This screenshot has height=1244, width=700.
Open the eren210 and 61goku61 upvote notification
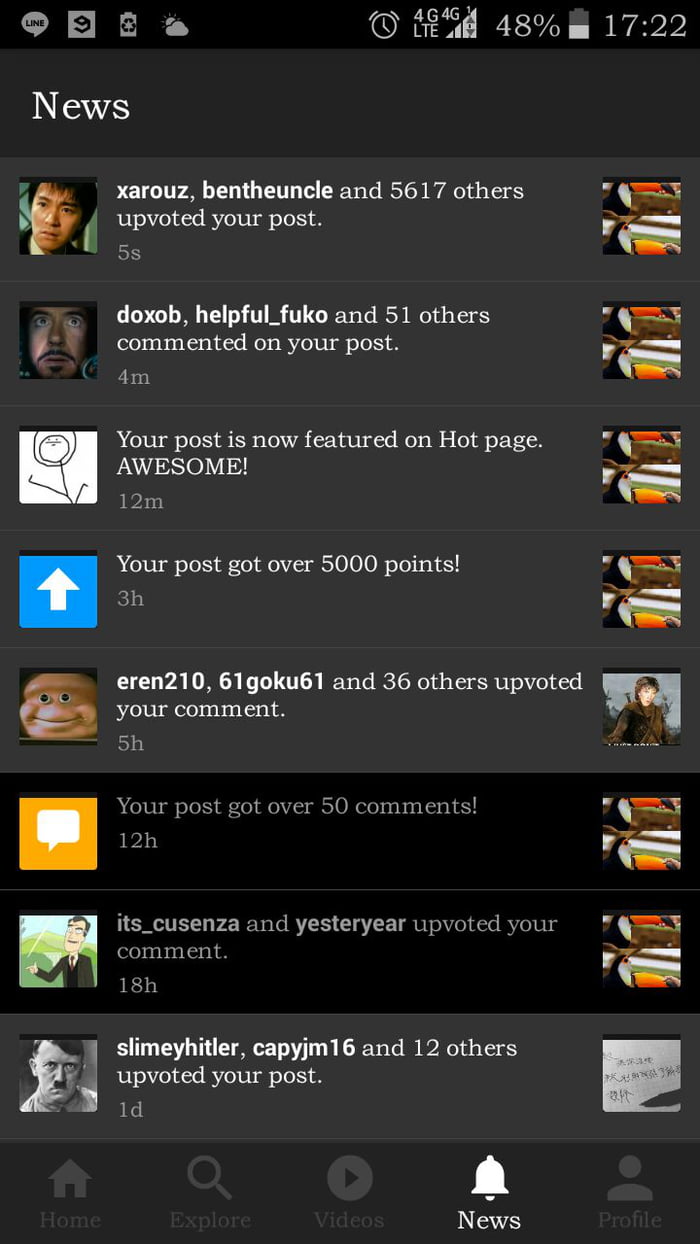pos(350,710)
